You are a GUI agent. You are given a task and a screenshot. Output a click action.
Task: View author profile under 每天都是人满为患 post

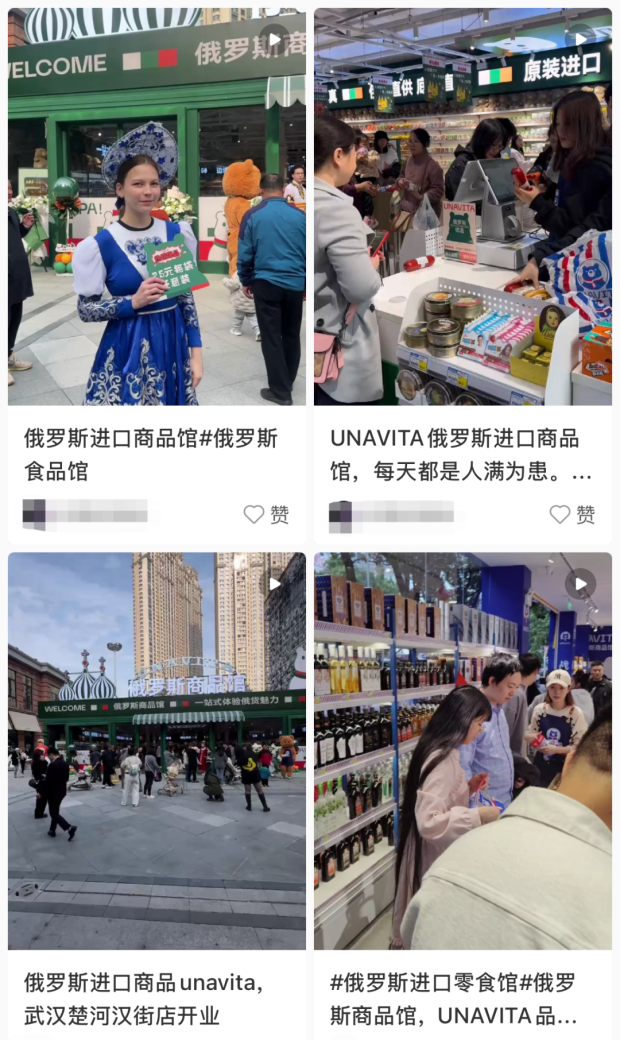point(392,515)
